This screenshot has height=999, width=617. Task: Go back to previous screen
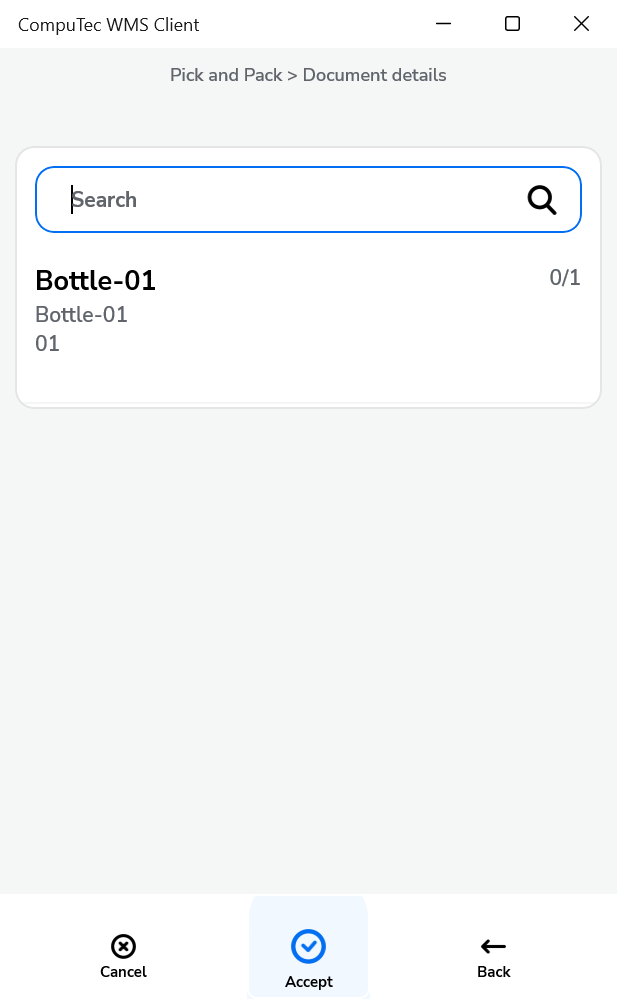point(493,956)
